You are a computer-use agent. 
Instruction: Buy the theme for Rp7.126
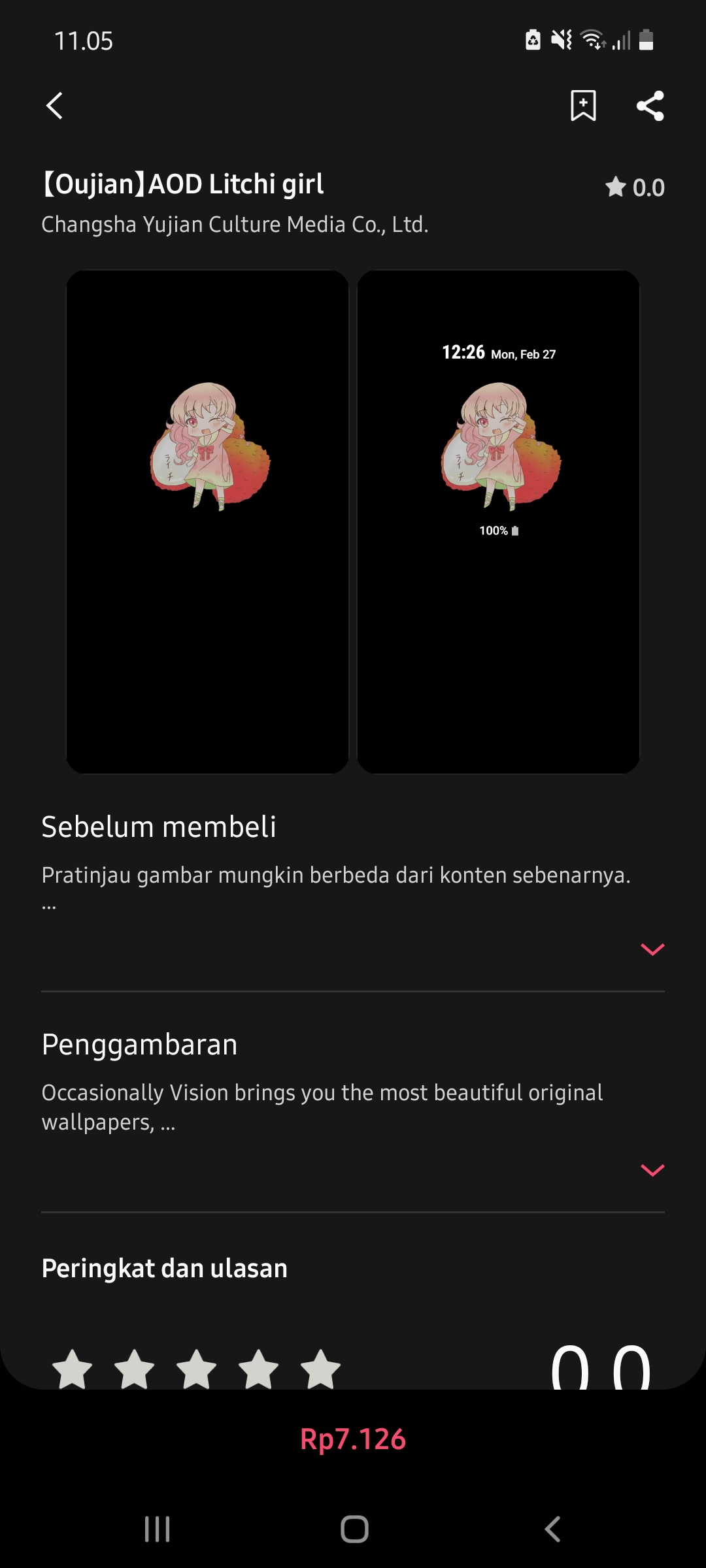point(353,1439)
